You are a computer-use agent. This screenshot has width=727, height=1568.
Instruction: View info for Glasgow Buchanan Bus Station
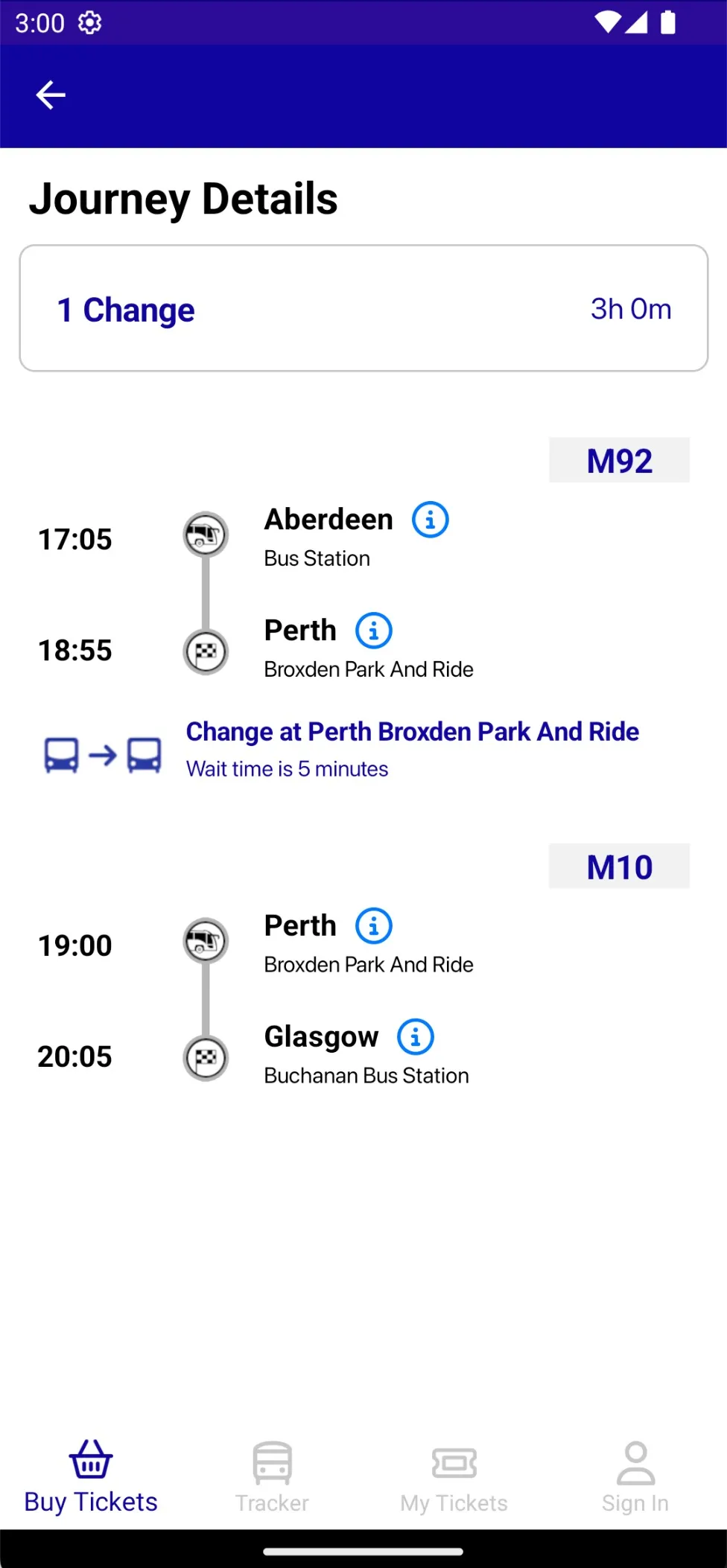416,1037
